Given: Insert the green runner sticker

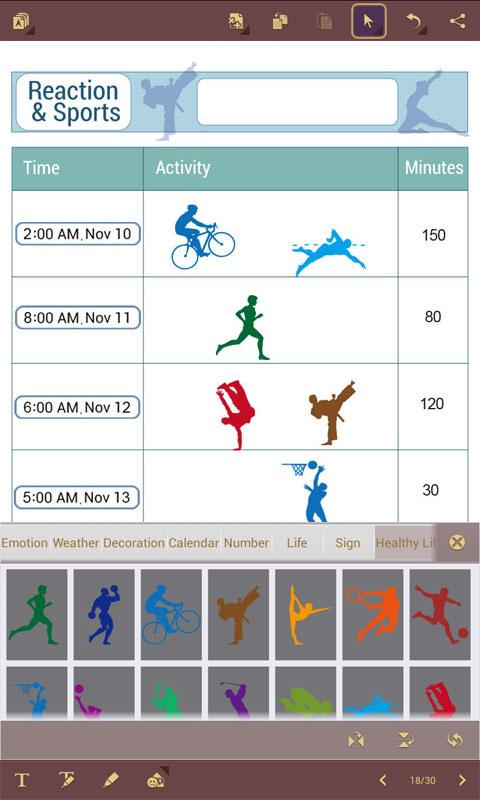Looking at the screenshot, I should [x=37, y=615].
